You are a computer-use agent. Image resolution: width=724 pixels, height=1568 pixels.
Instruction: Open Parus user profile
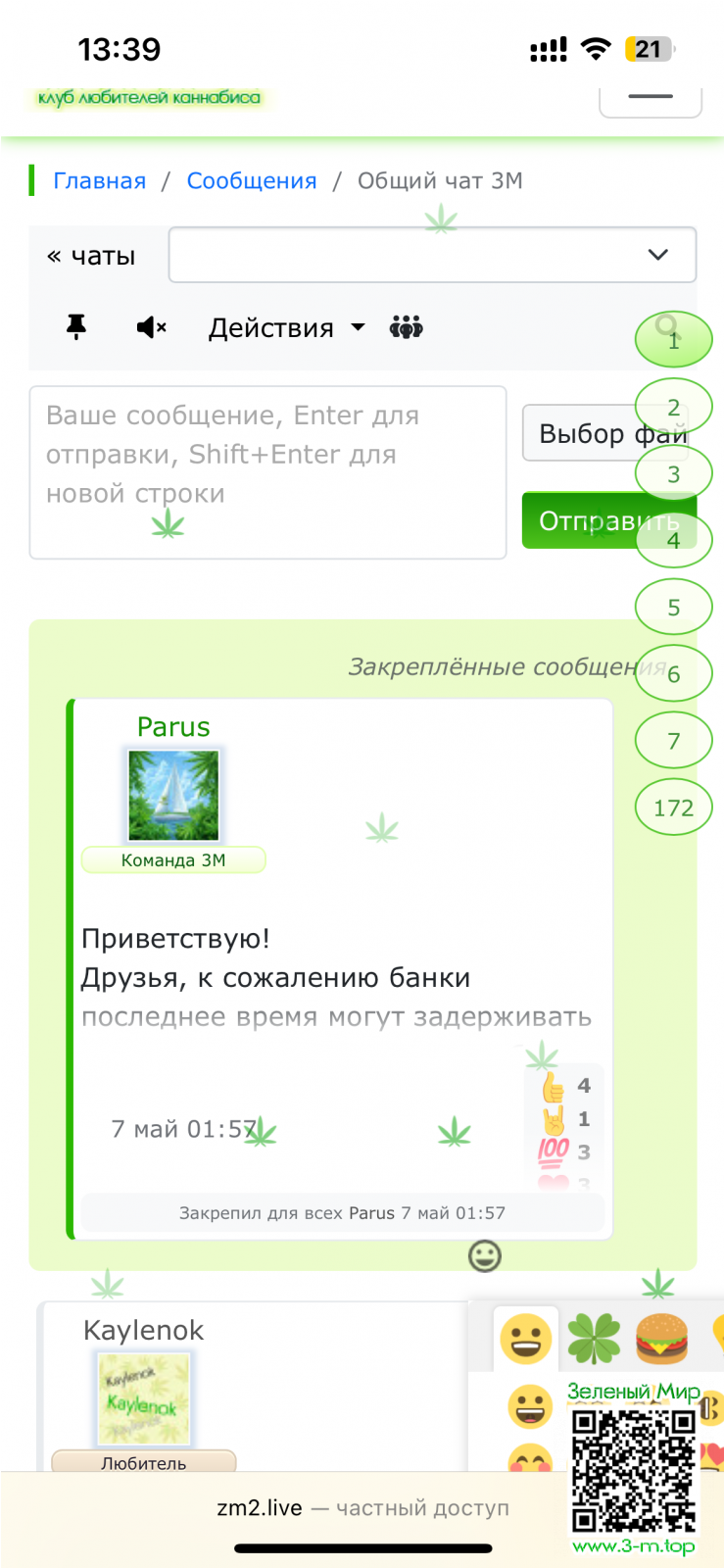173,727
